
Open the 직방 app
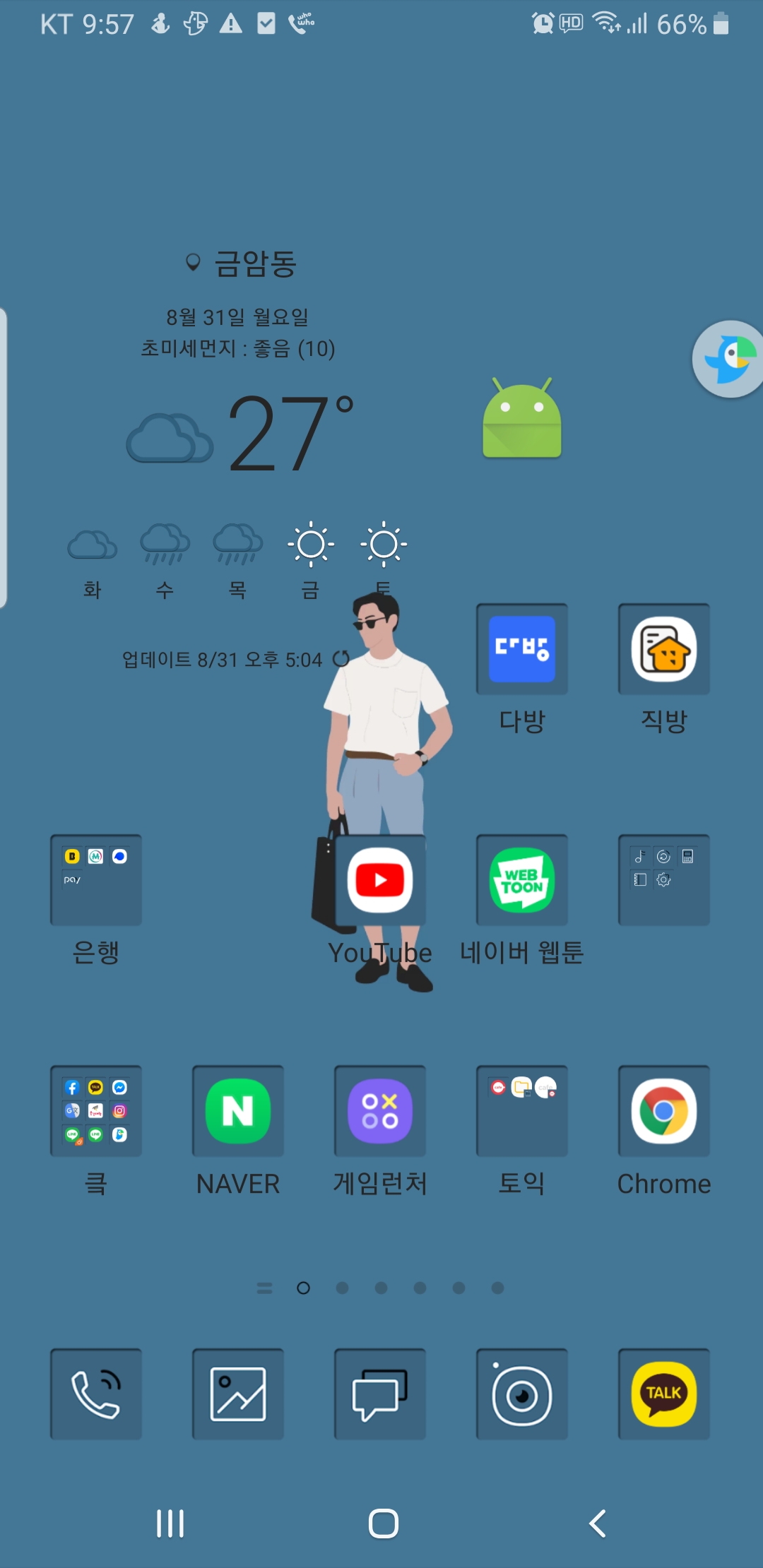click(x=664, y=650)
